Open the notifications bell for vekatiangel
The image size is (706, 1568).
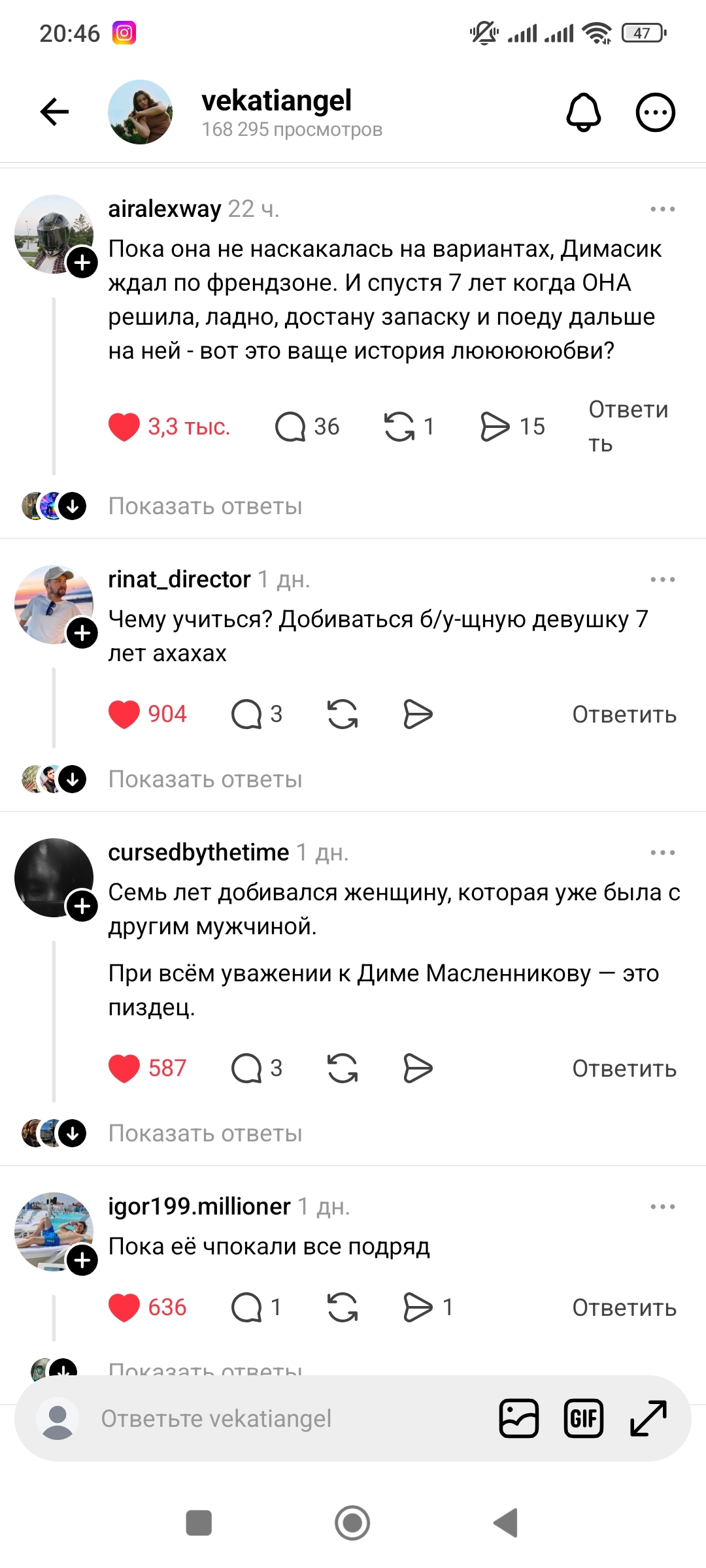[583, 112]
